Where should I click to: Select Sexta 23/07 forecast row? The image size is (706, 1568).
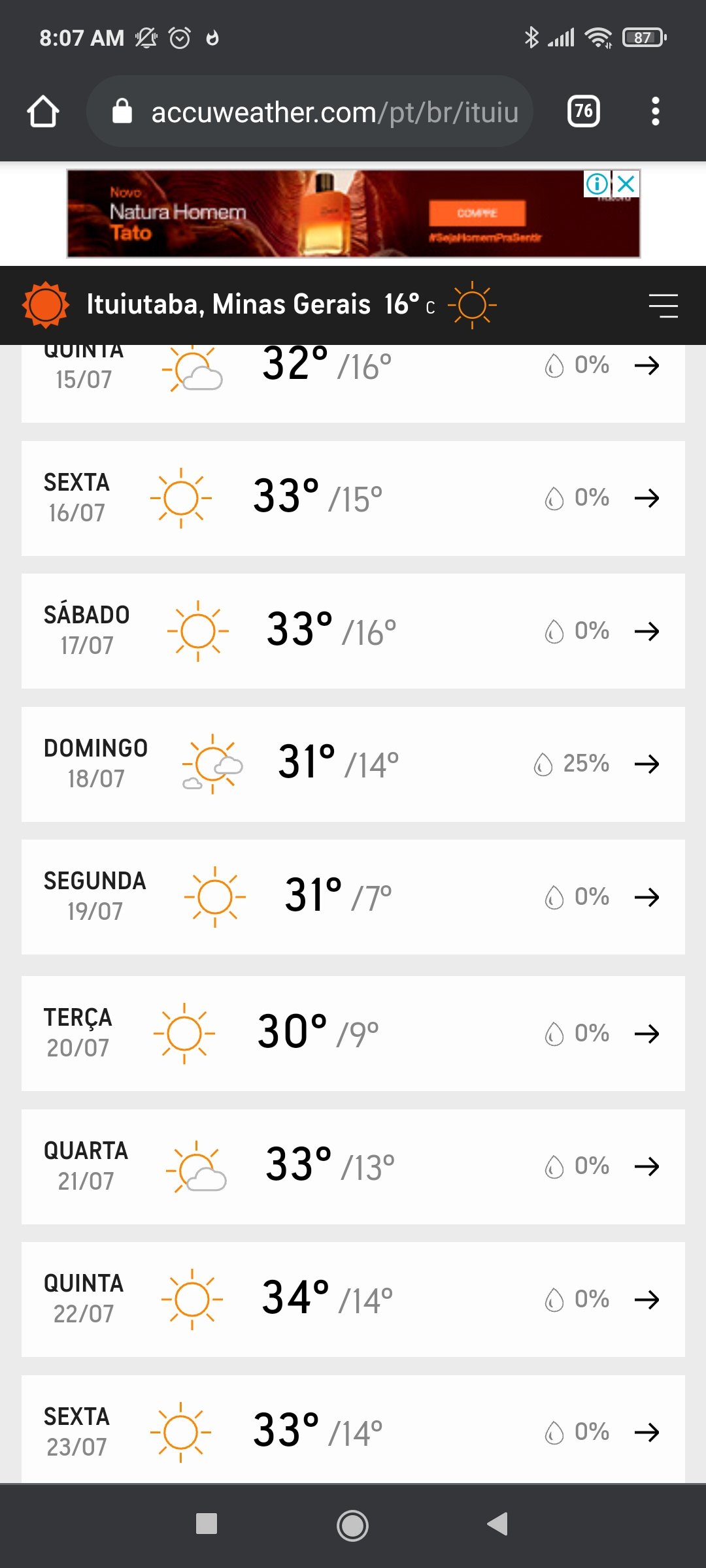[353, 1429]
